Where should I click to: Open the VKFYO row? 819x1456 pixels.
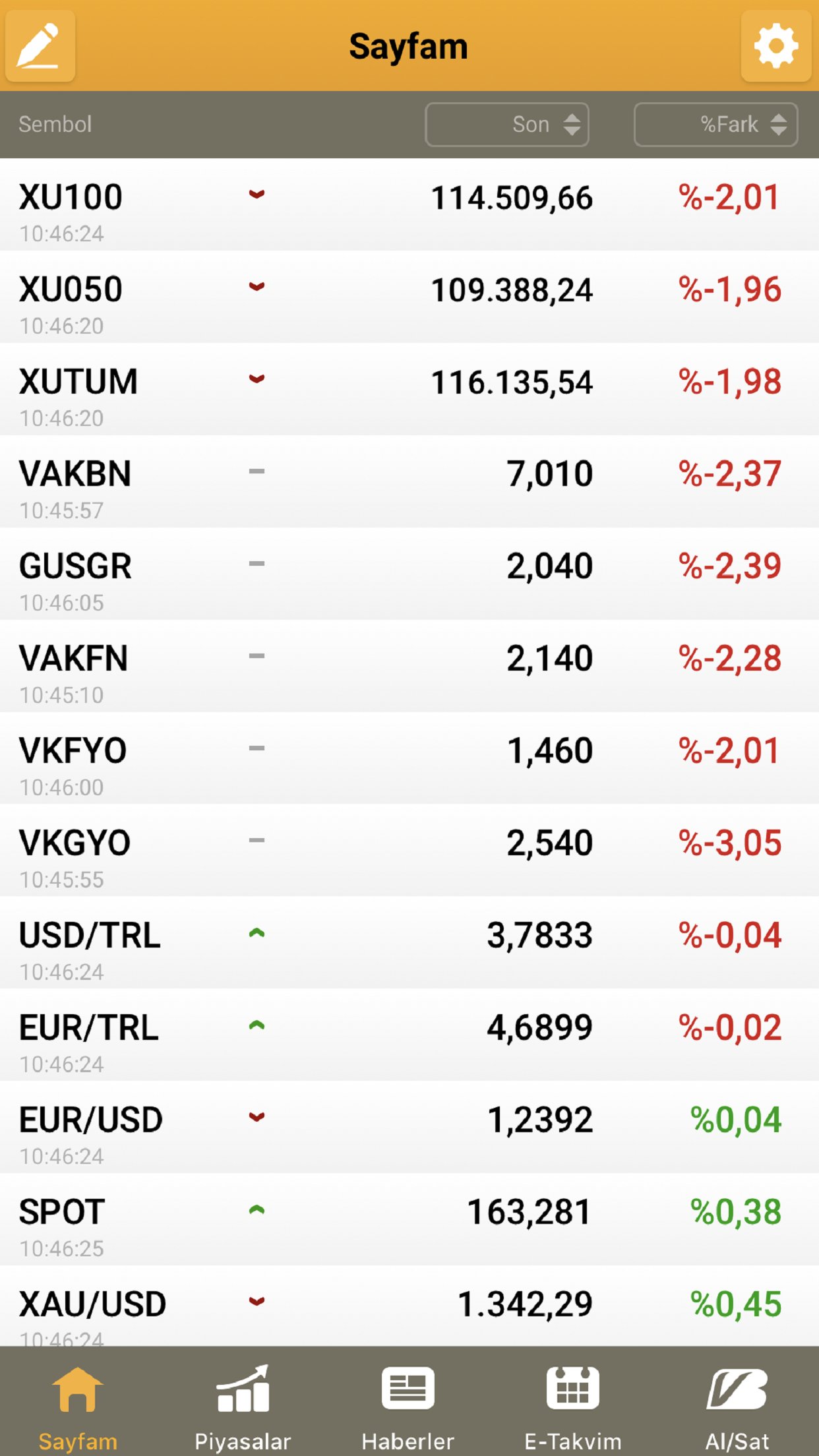point(409,758)
